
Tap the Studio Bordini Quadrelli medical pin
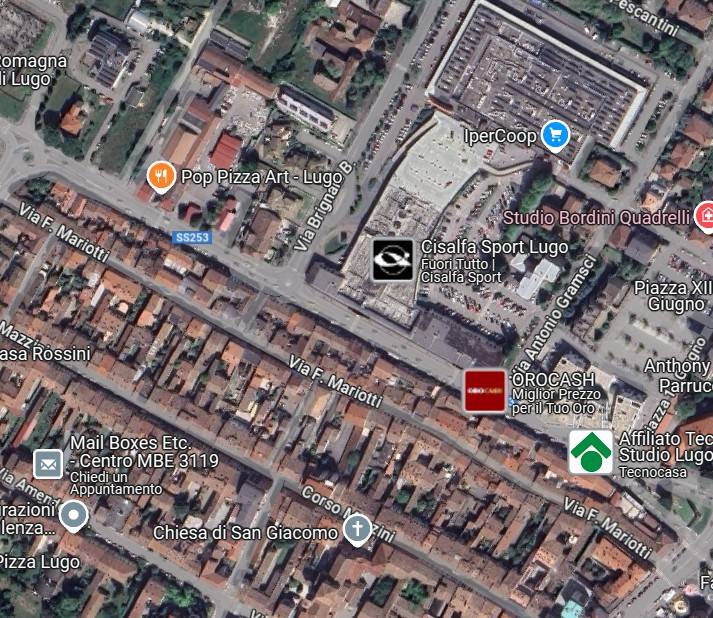[x=704, y=215]
